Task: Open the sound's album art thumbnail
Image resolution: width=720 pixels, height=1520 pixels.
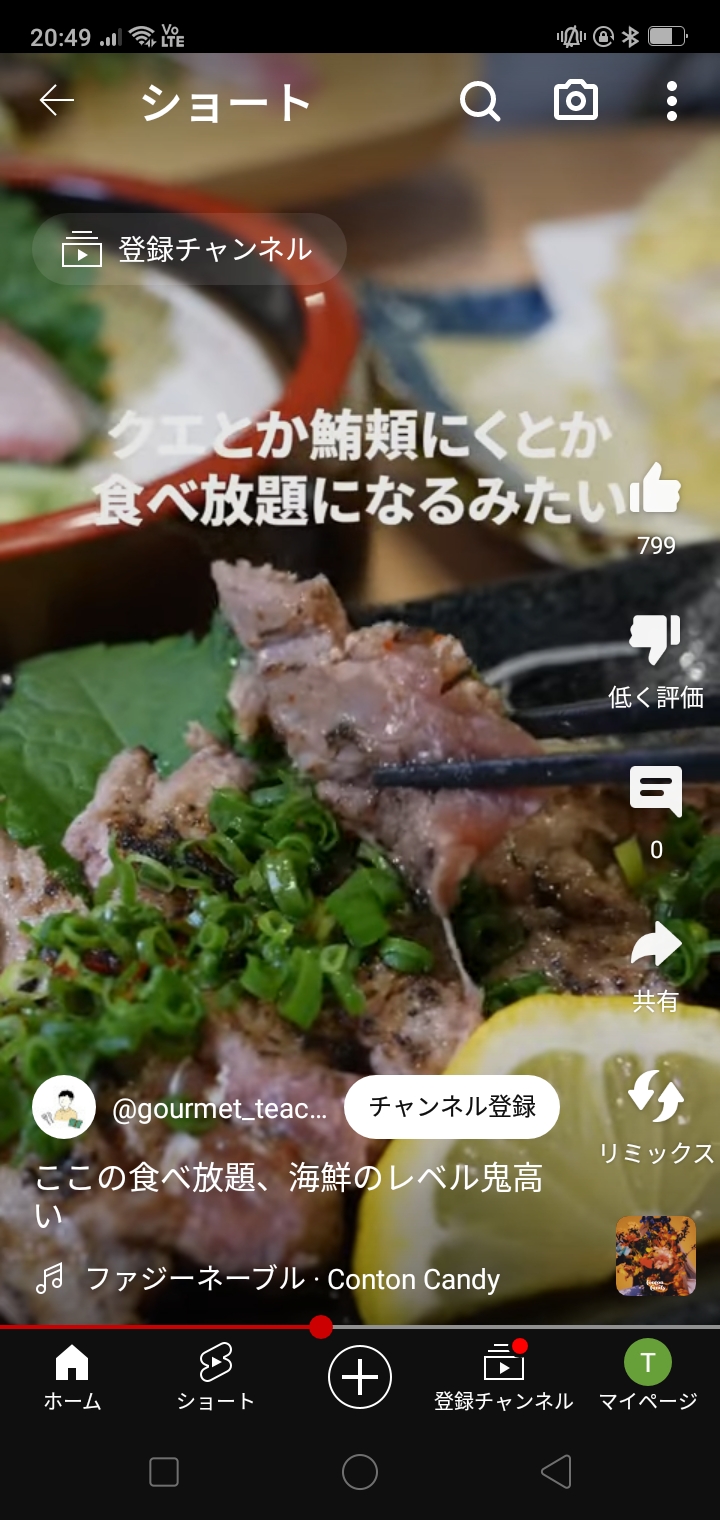Action: 655,1256
